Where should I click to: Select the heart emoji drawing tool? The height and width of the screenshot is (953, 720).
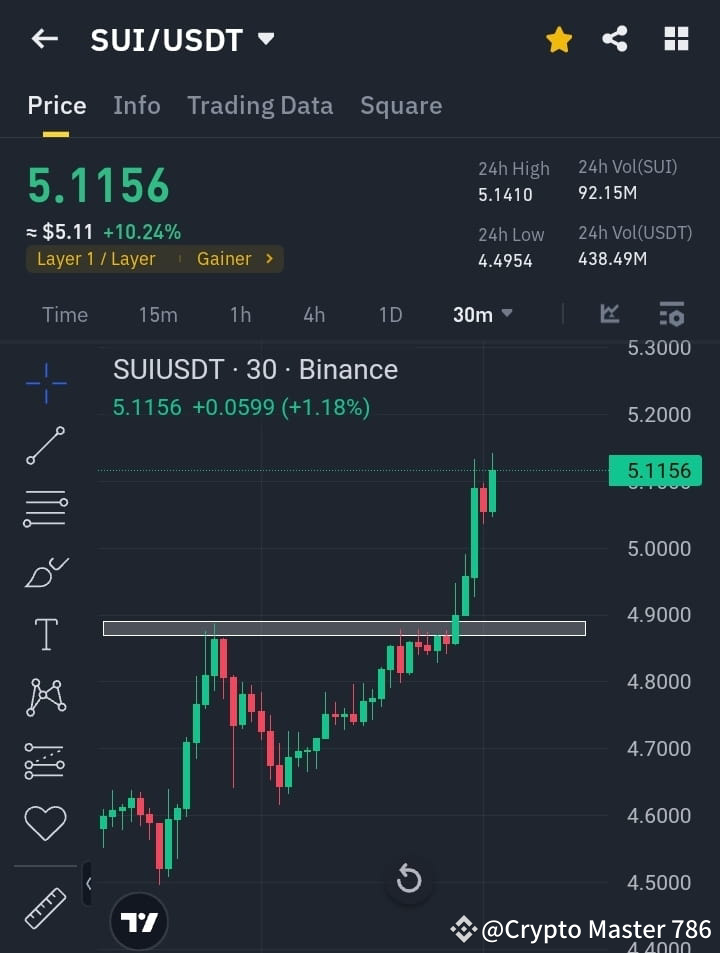click(44, 822)
